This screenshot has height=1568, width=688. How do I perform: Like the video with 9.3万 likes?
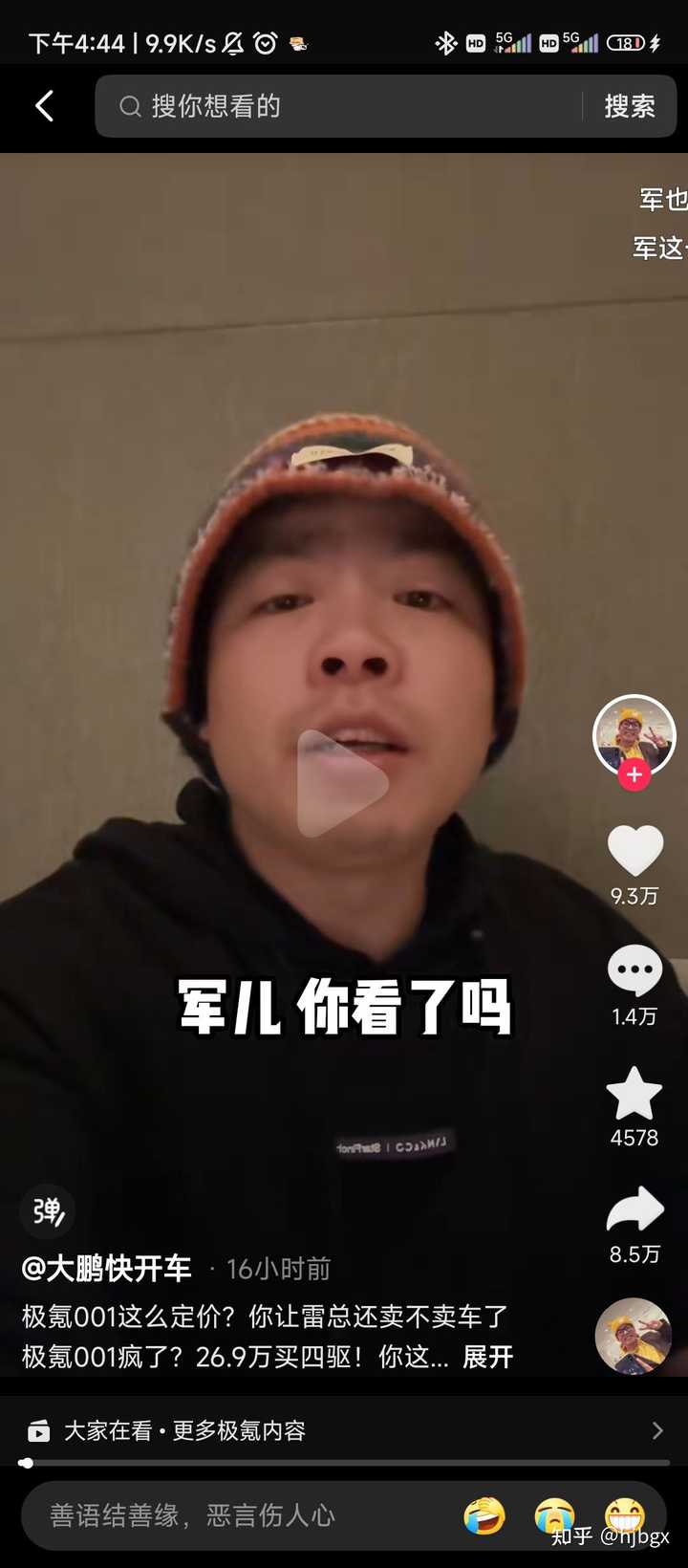(634, 851)
